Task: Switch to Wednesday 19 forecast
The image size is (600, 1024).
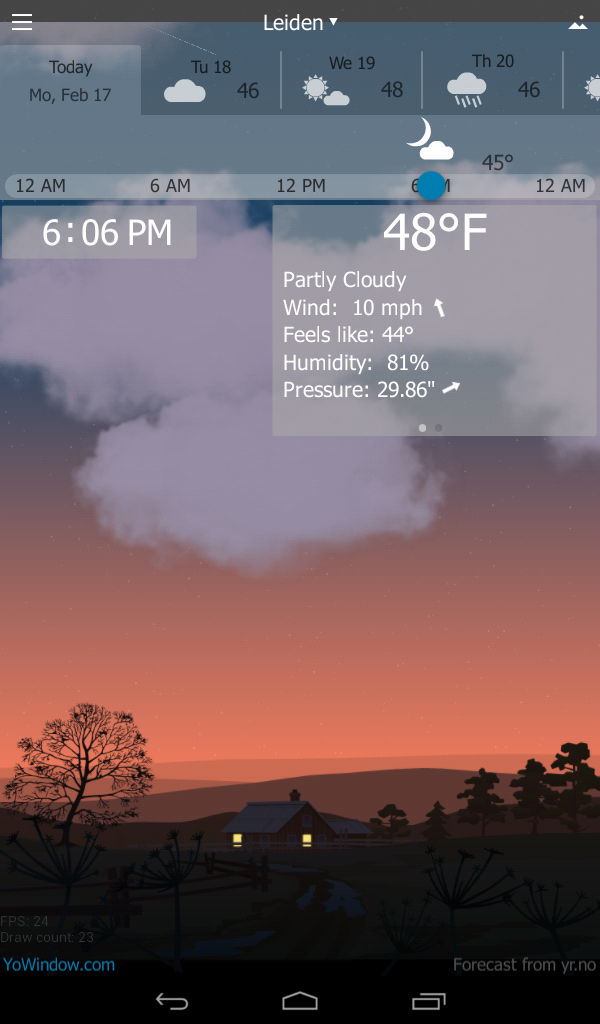Action: [352, 81]
